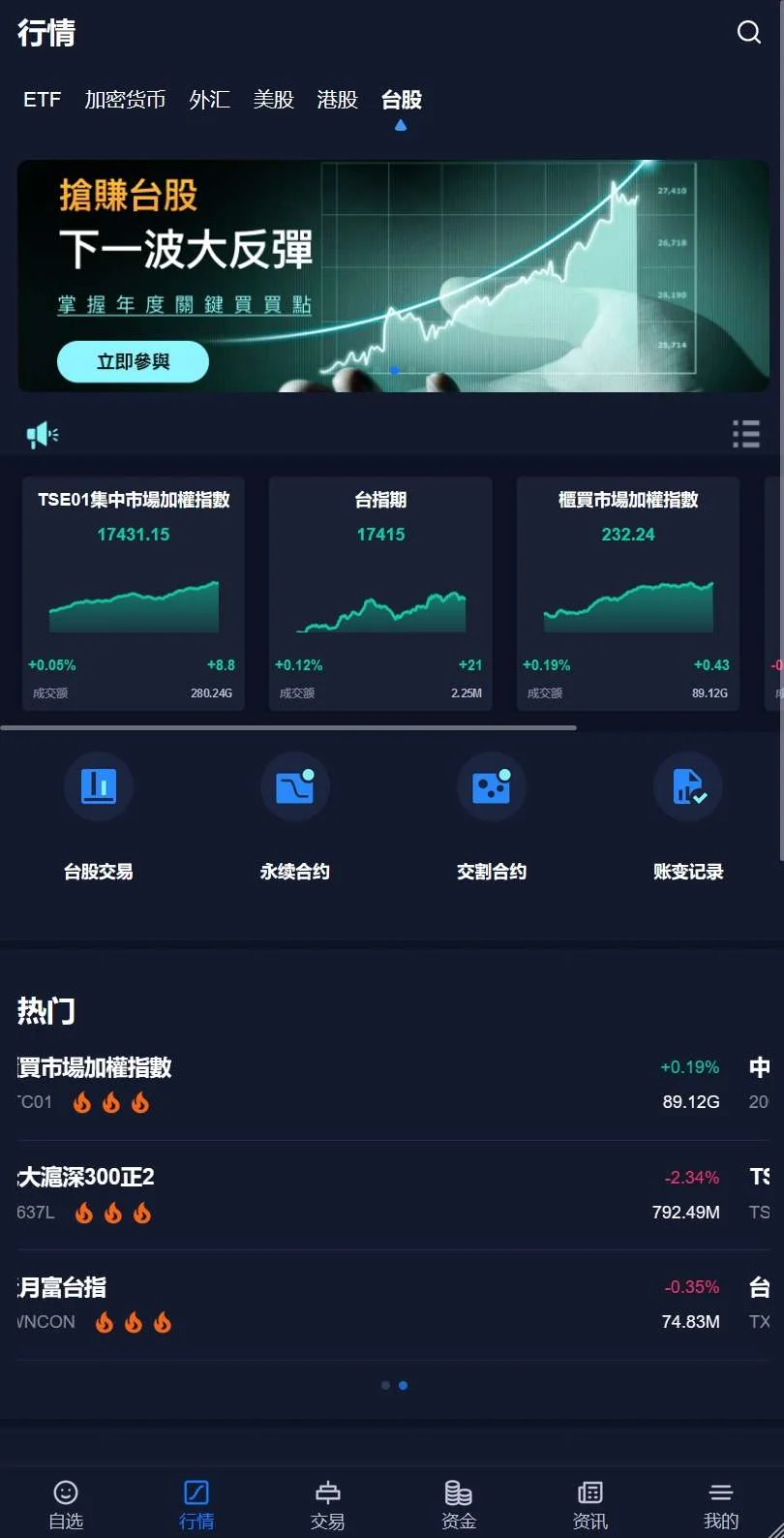
Task: Tap the 立即參與 banner button
Action: click(x=133, y=362)
